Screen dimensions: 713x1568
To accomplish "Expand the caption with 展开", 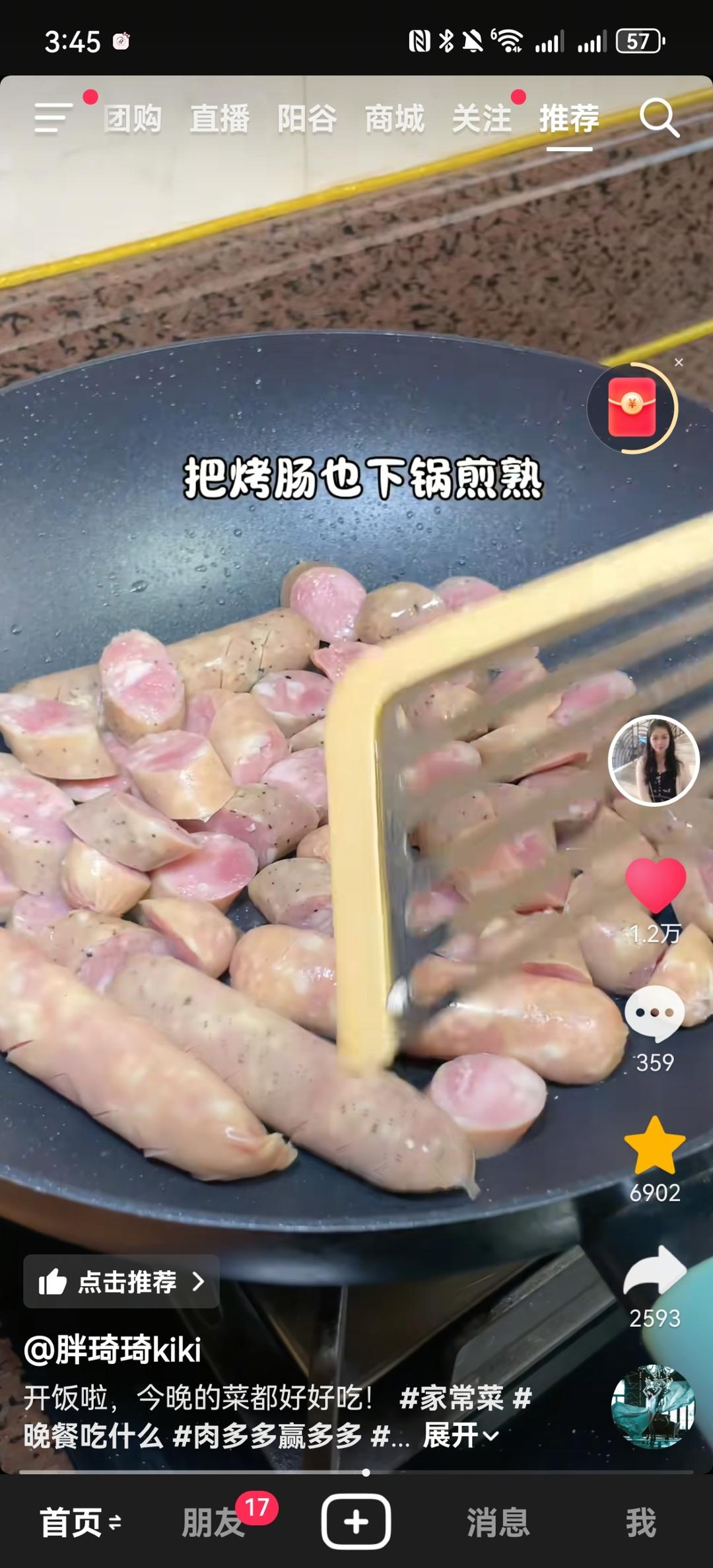I will [x=460, y=1435].
